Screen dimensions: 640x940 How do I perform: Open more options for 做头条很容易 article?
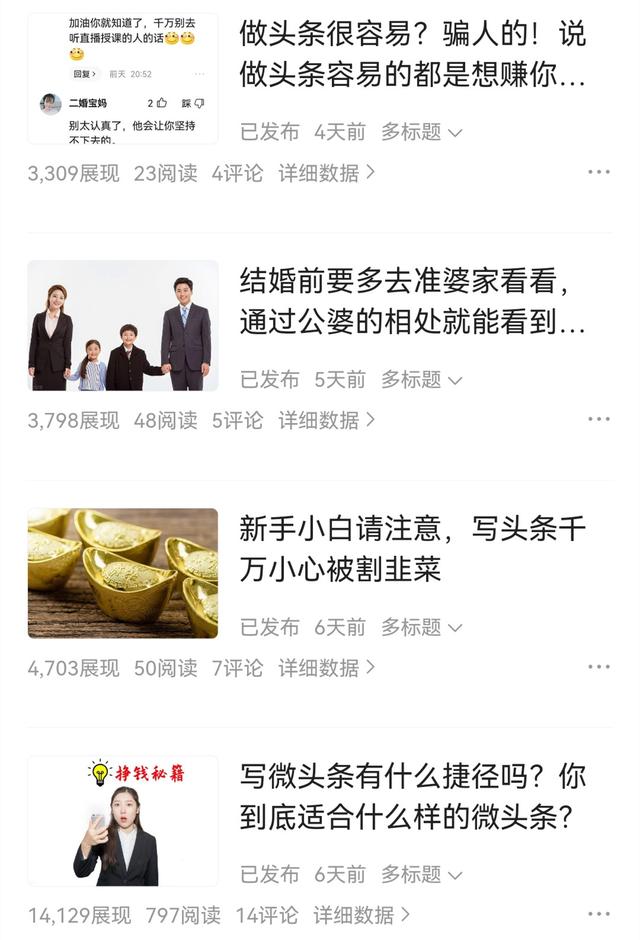(x=598, y=173)
